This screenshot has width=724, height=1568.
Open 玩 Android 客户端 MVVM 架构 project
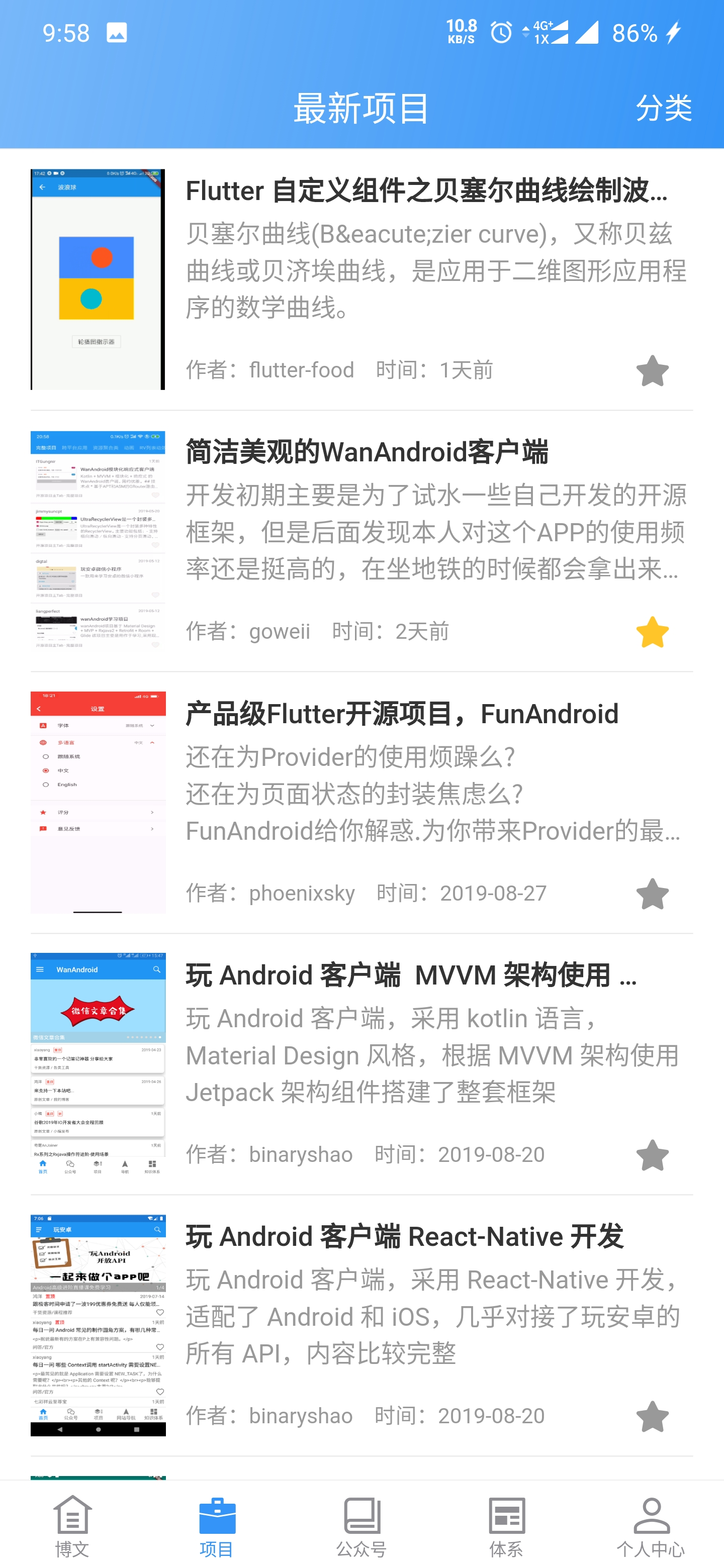pos(411,975)
